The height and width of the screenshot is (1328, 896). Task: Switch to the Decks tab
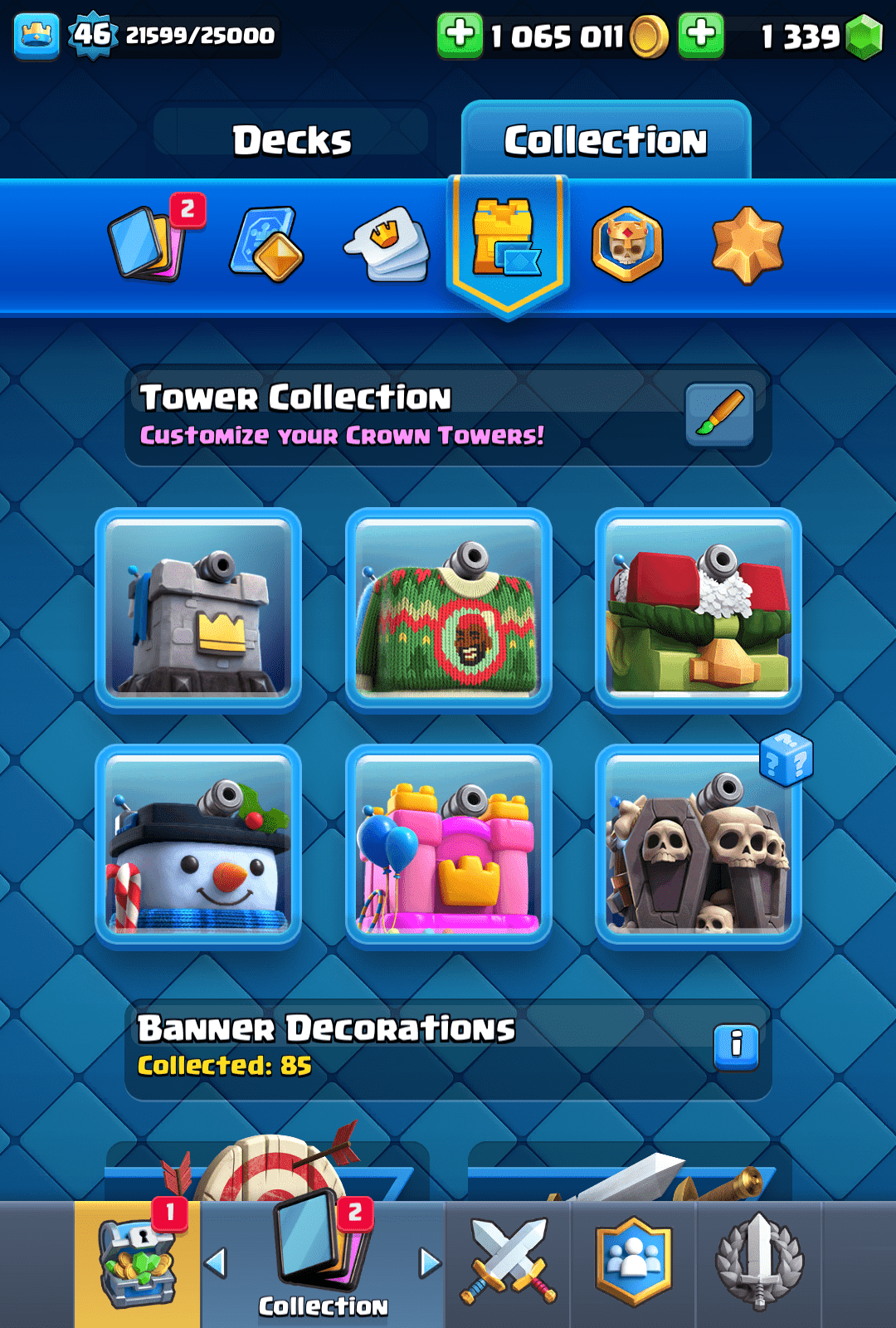click(291, 139)
